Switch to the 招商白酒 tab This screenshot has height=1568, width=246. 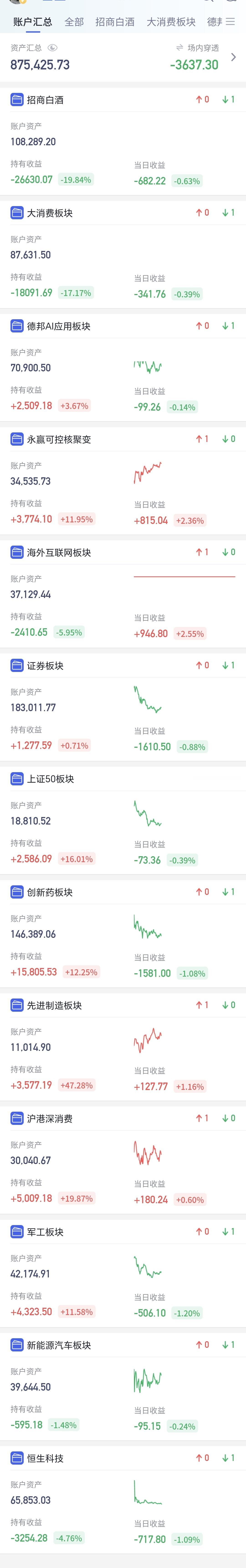115,22
